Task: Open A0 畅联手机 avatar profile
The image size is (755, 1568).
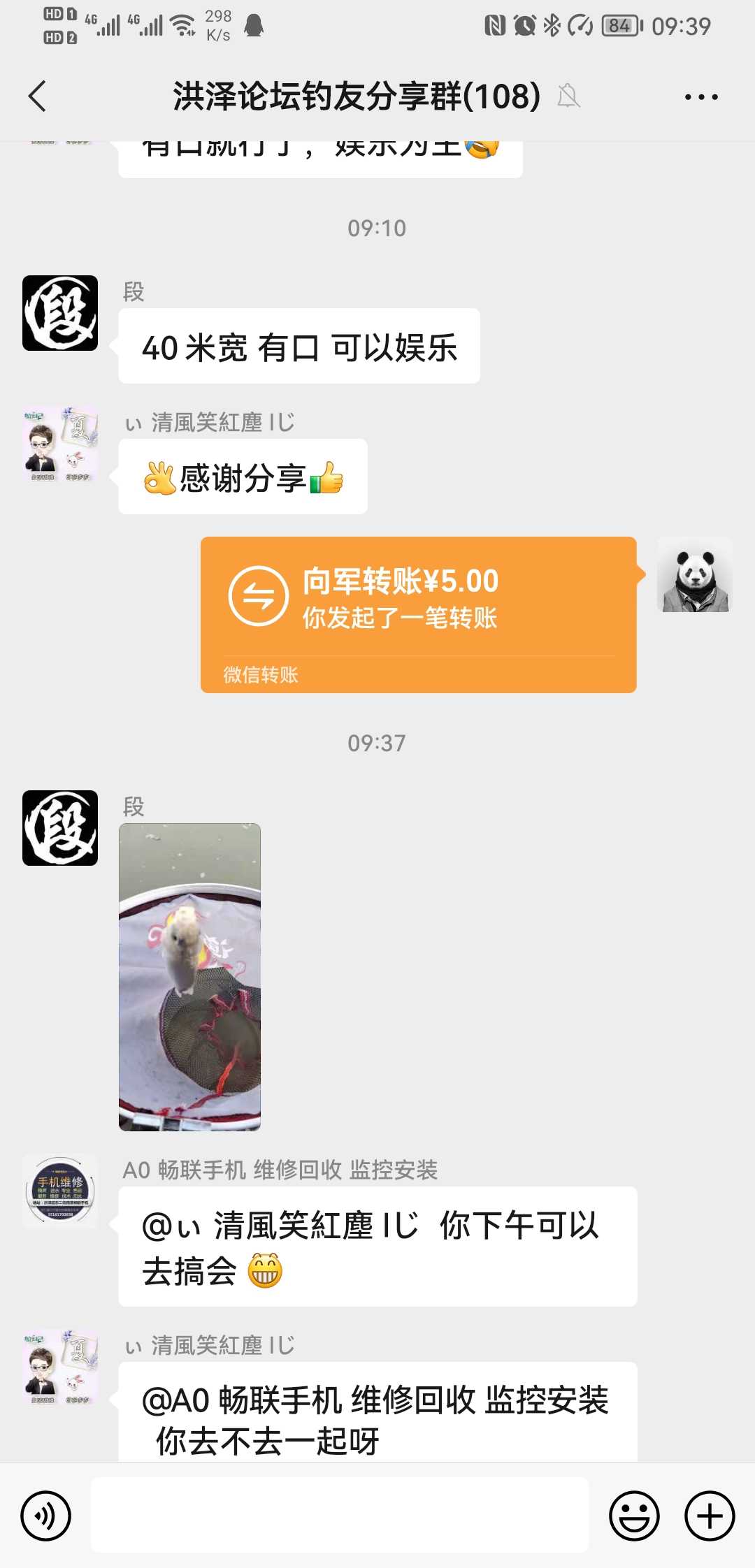Action: (x=60, y=1191)
